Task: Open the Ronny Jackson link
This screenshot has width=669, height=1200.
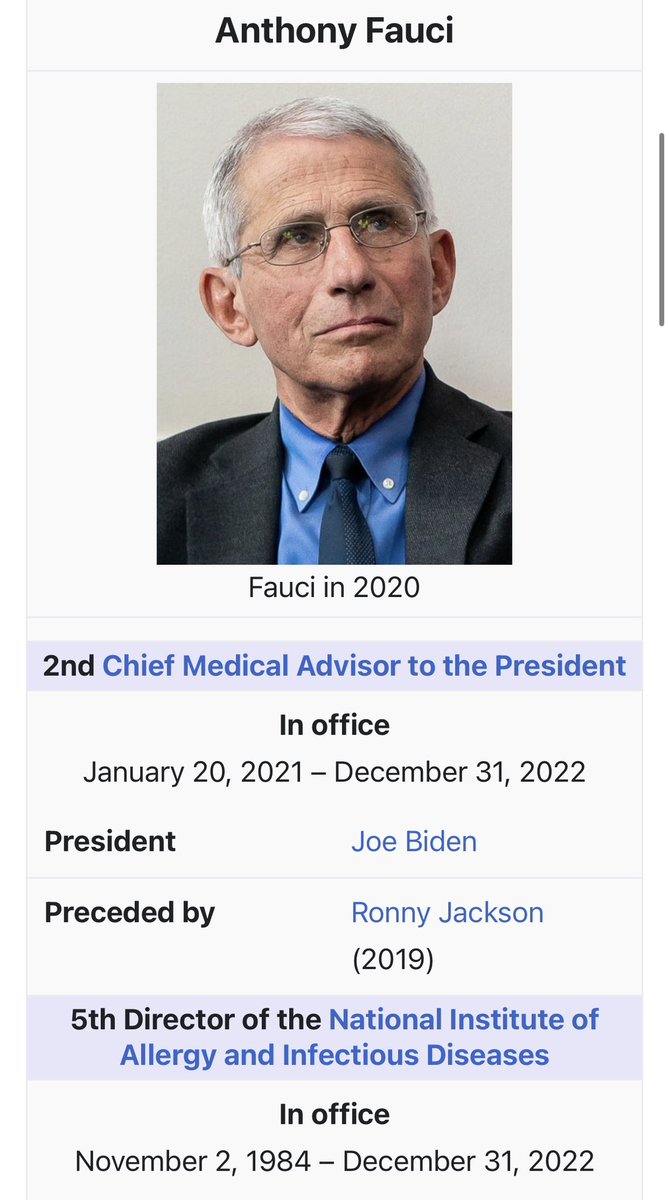Action: click(x=447, y=912)
